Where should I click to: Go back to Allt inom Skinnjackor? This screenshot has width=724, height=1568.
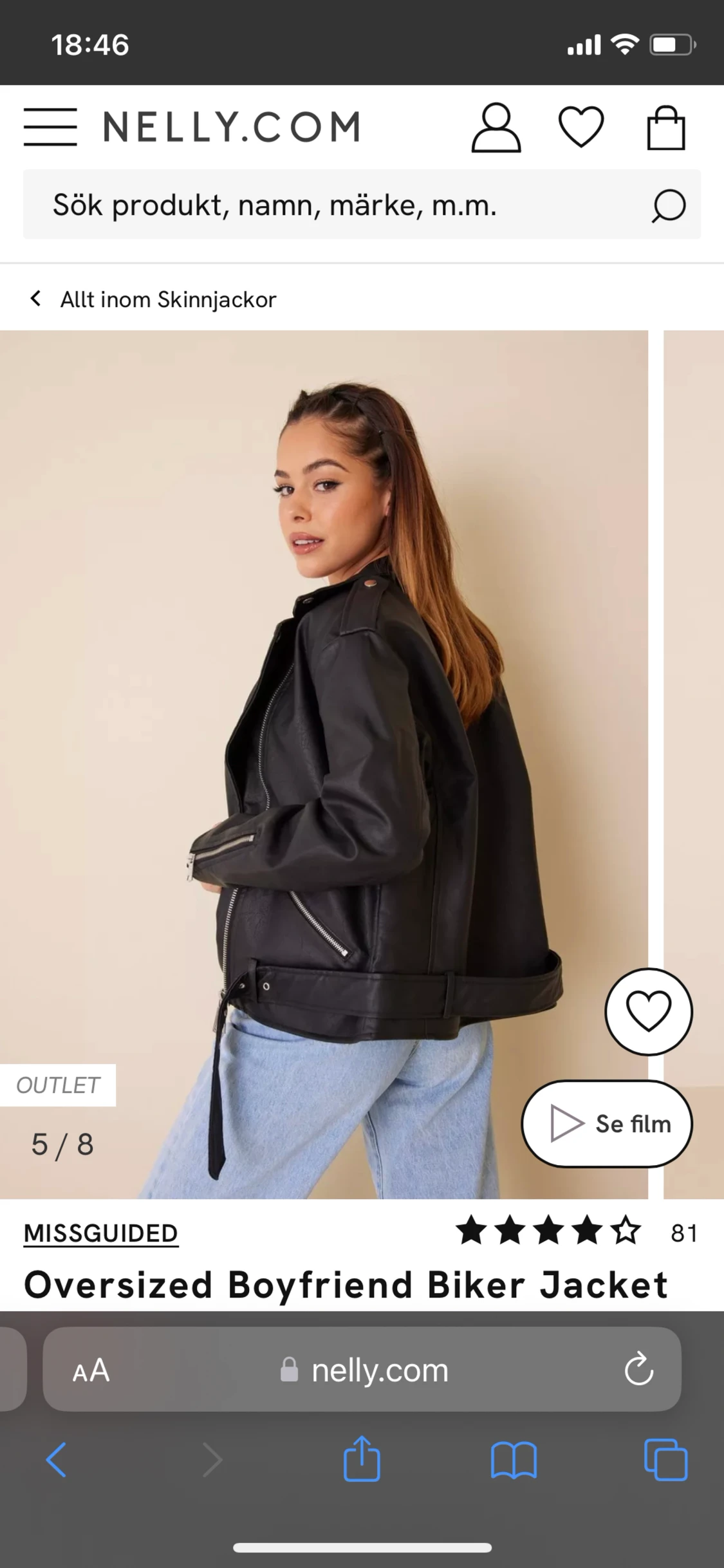tap(154, 299)
